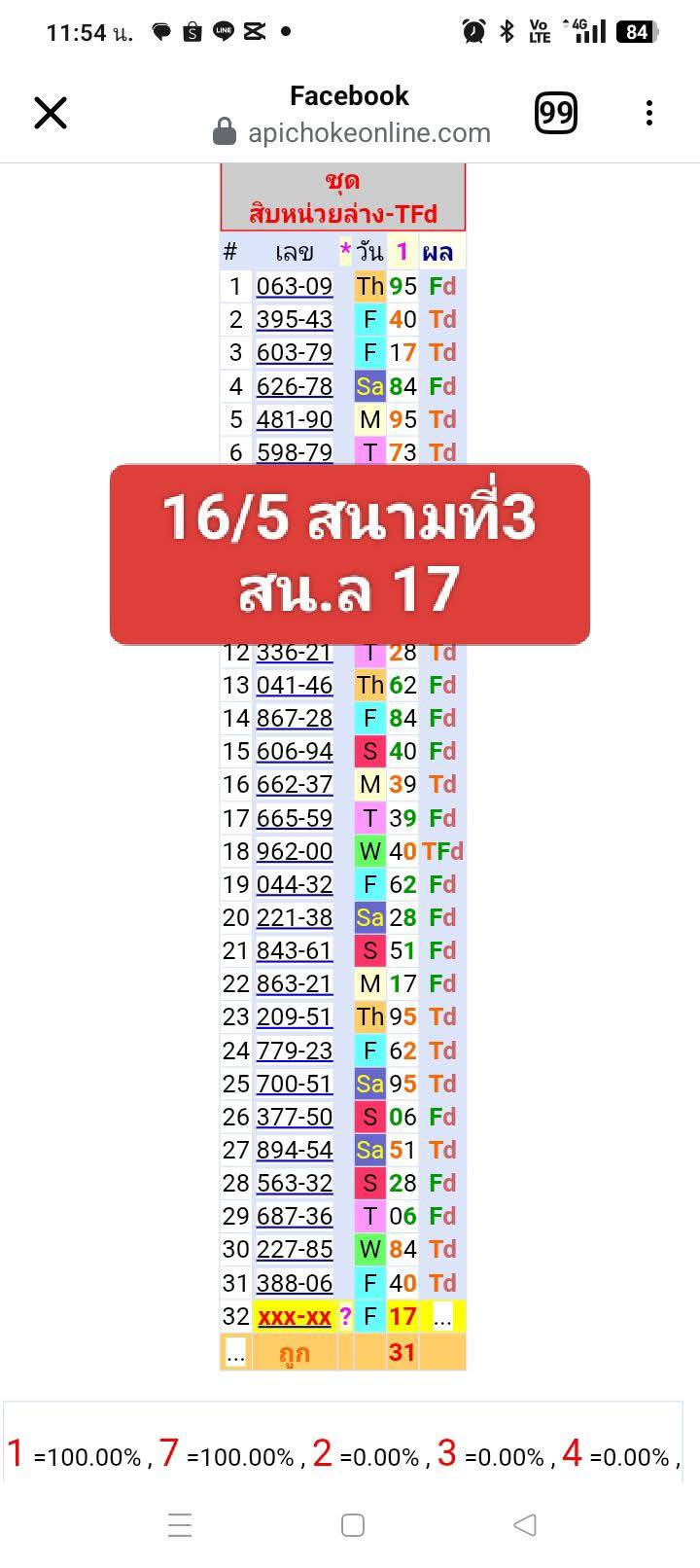Open the 626-78 number link
This screenshot has height=1568, width=700.
[x=294, y=387]
